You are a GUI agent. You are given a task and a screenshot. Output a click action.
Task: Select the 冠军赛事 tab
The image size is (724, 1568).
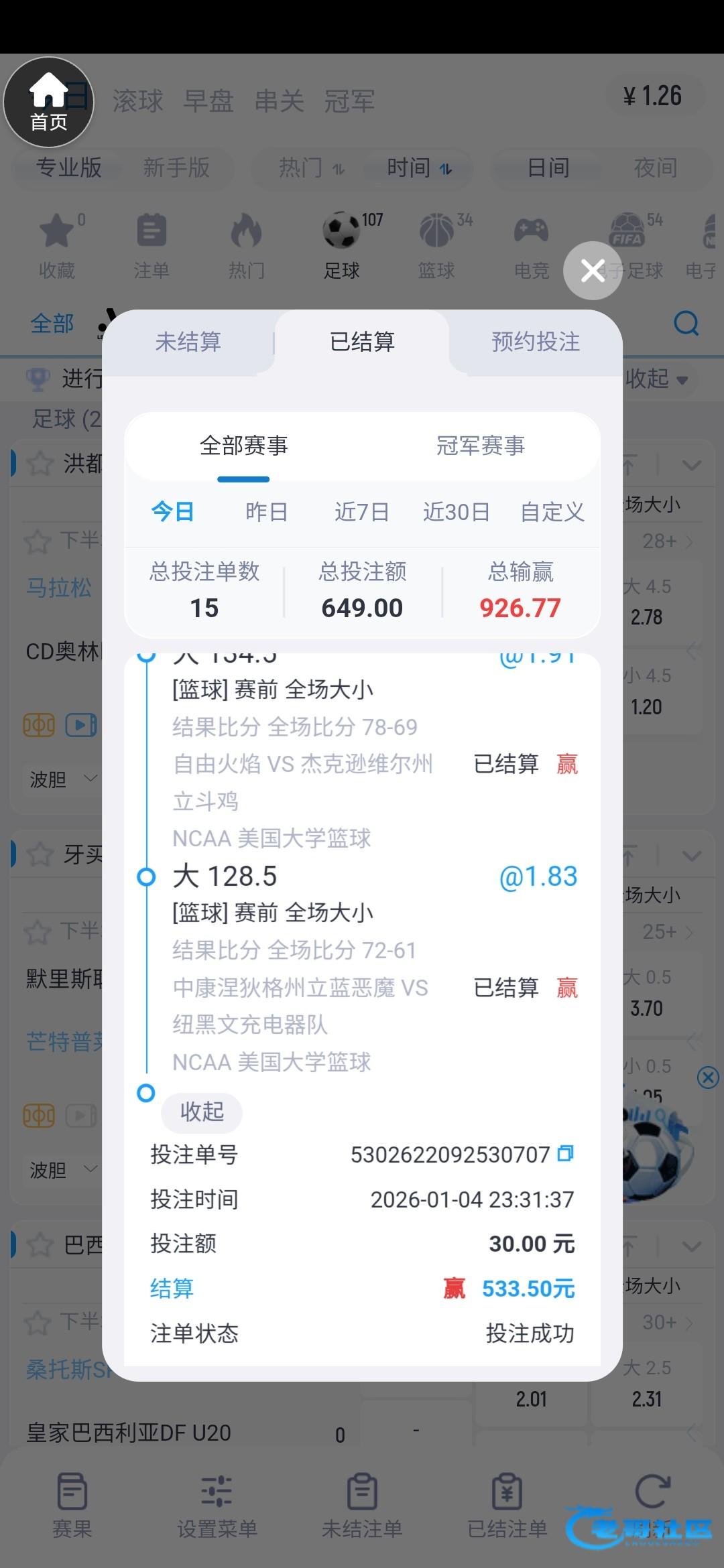(x=480, y=446)
